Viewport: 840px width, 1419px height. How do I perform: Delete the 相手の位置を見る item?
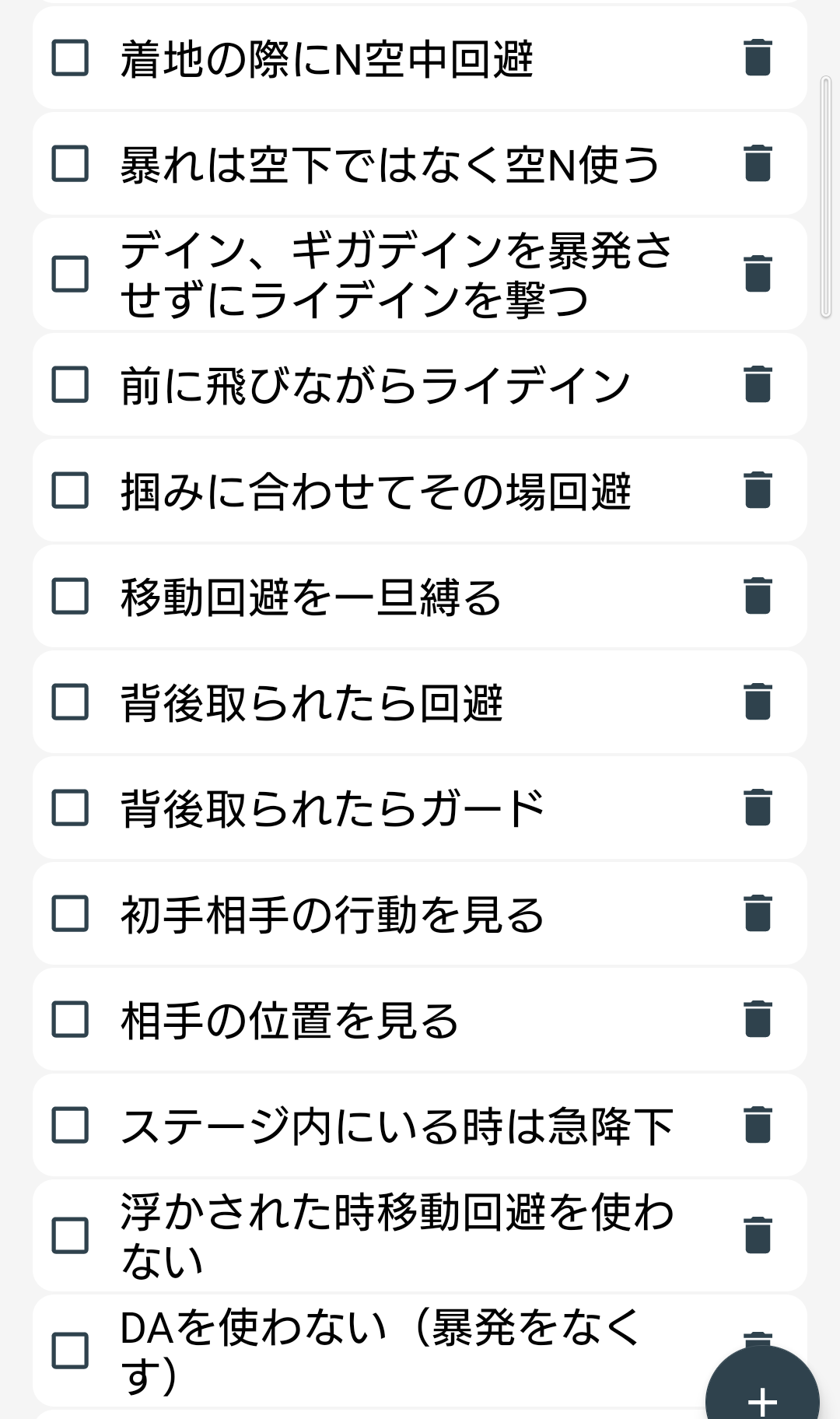point(758,1019)
